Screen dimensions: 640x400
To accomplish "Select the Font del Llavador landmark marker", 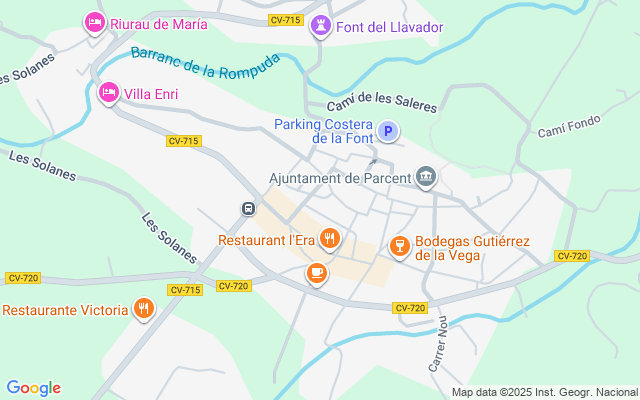I will pyautogui.click(x=320, y=25).
